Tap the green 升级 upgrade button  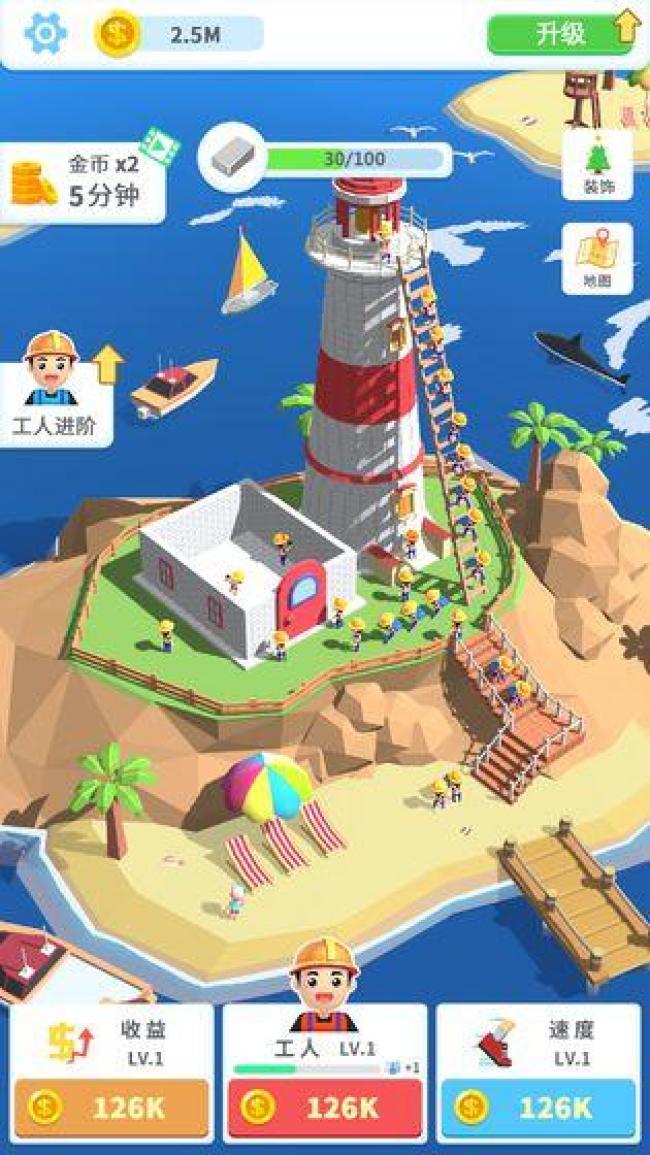pyautogui.click(x=563, y=33)
